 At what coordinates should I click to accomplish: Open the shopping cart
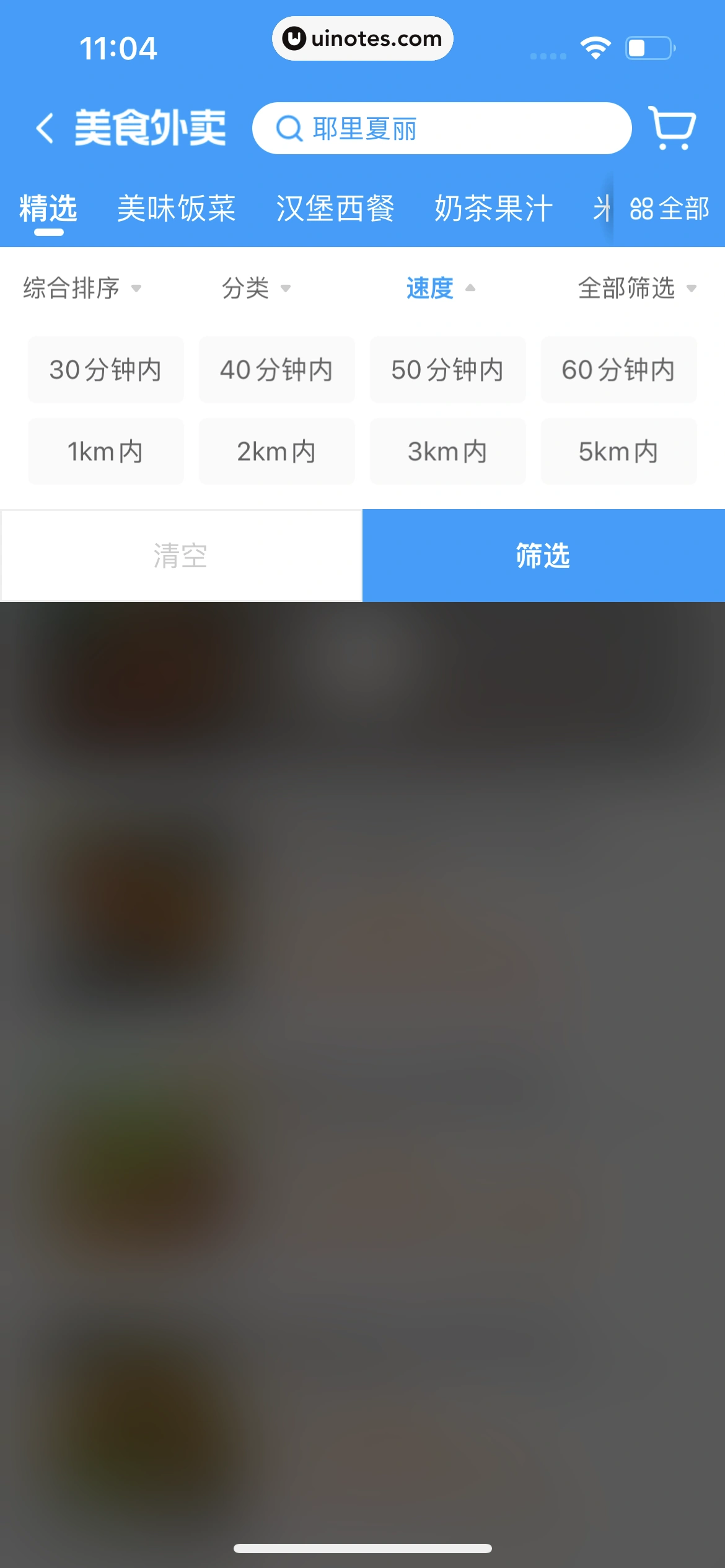671,128
